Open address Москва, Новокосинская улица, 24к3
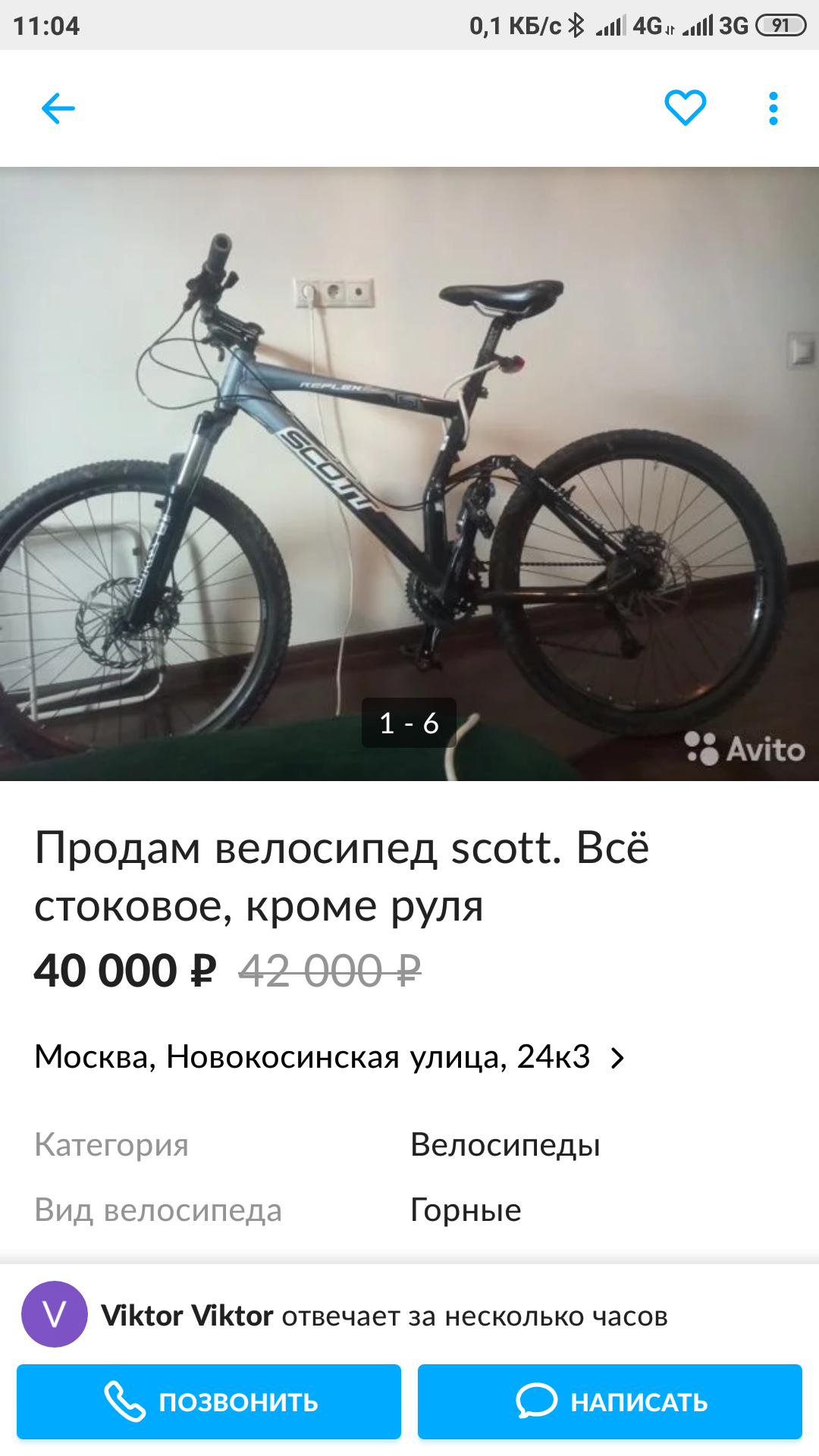Viewport: 819px width, 1456px height. pyautogui.click(x=330, y=1056)
